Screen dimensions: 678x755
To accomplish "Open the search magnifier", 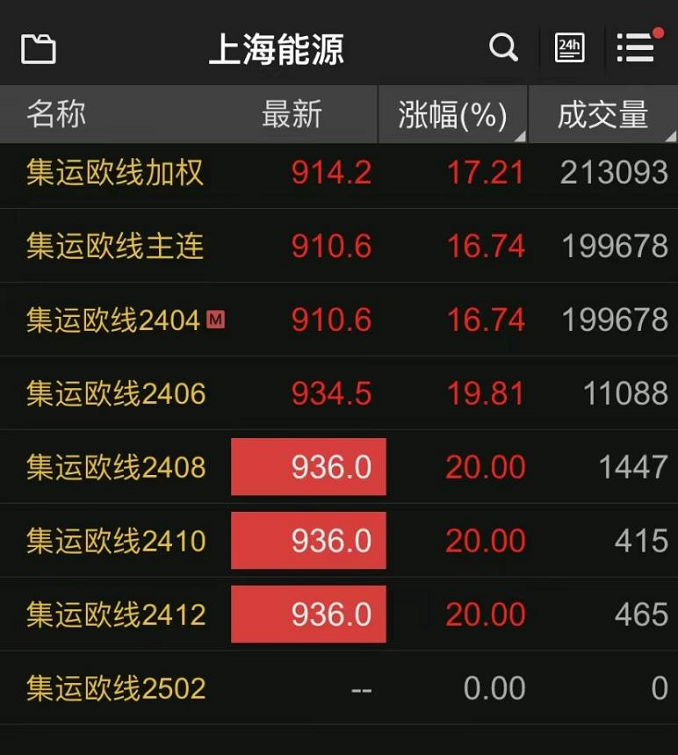I will (x=503, y=47).
